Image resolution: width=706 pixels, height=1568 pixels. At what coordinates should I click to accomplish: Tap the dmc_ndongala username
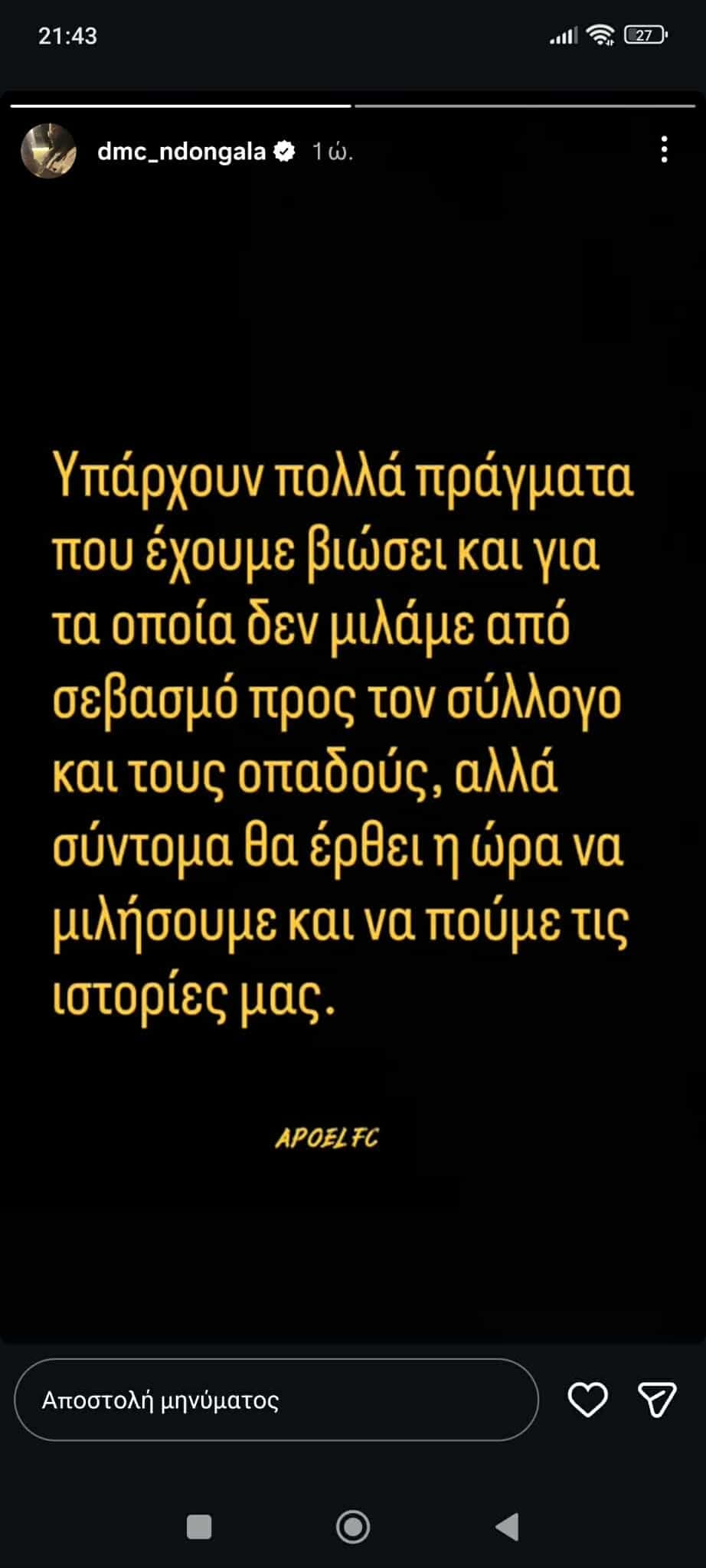(181, 152)
